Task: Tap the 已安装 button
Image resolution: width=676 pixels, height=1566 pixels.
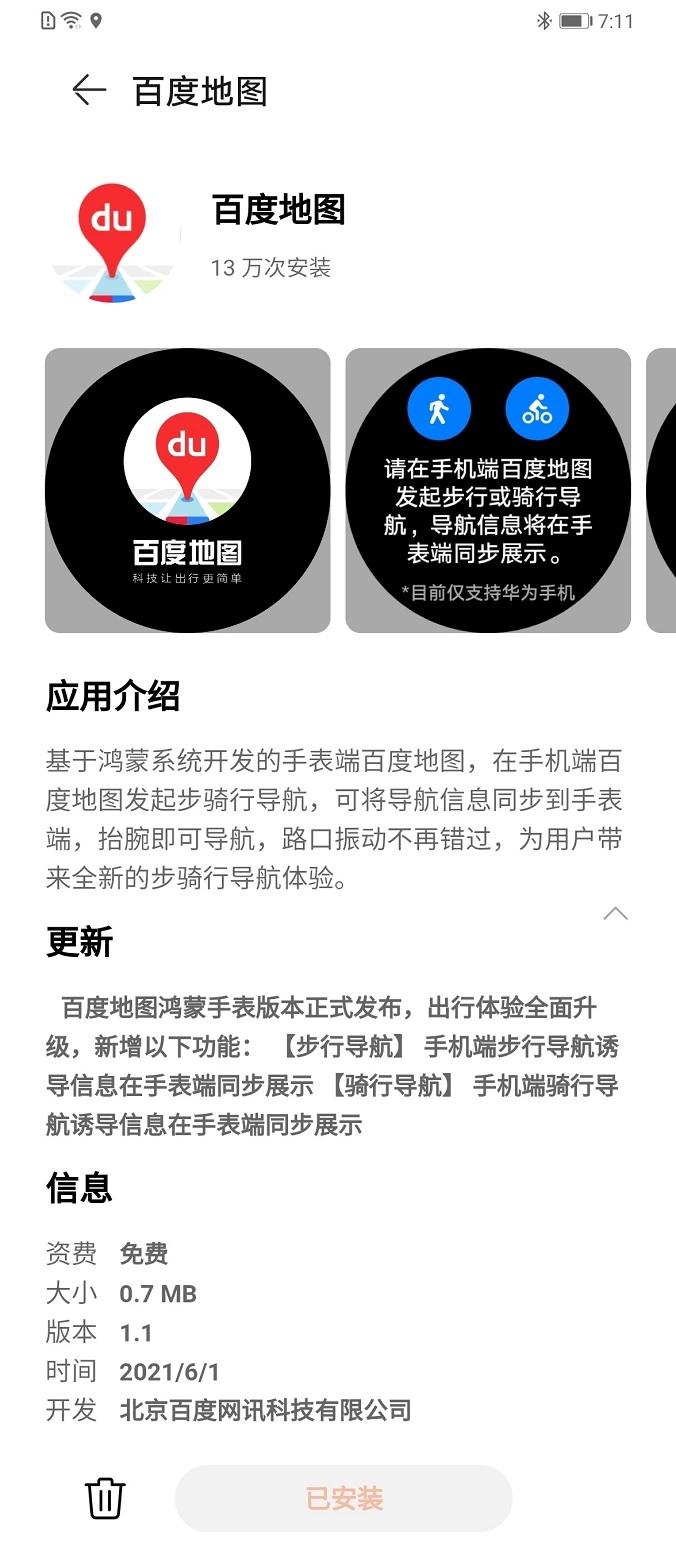Action: 343,1498
